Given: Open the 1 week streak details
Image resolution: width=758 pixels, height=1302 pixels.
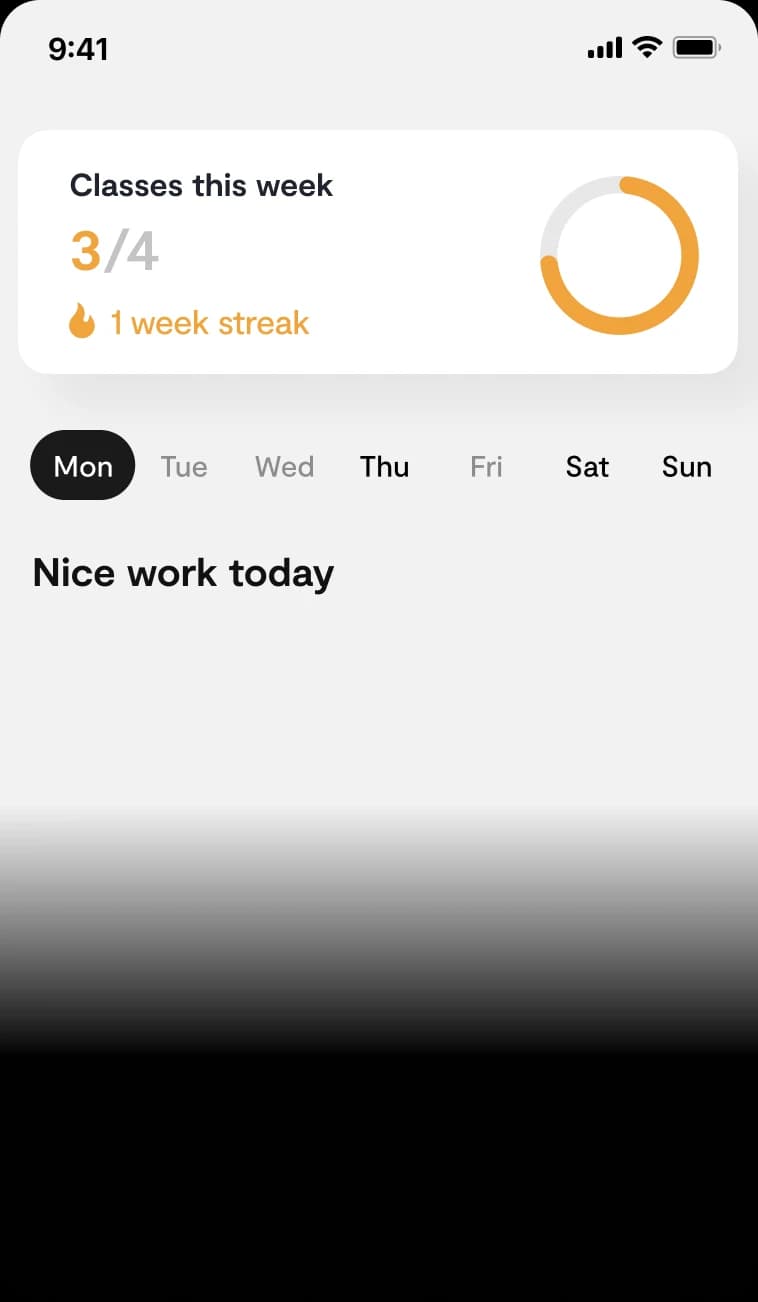Looking at the screenshot, I should [210, 322].
